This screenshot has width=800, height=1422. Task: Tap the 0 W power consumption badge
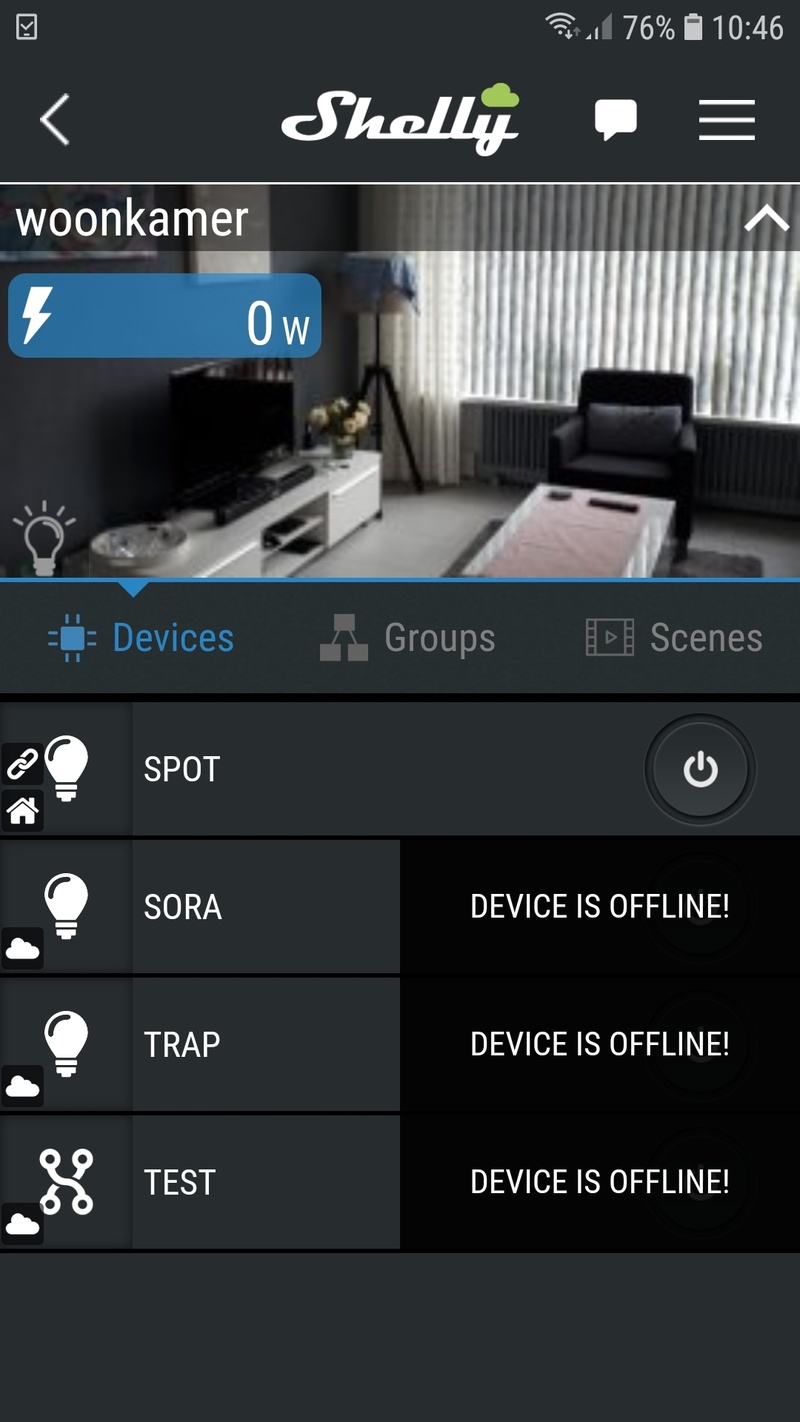tap(165, 316)
